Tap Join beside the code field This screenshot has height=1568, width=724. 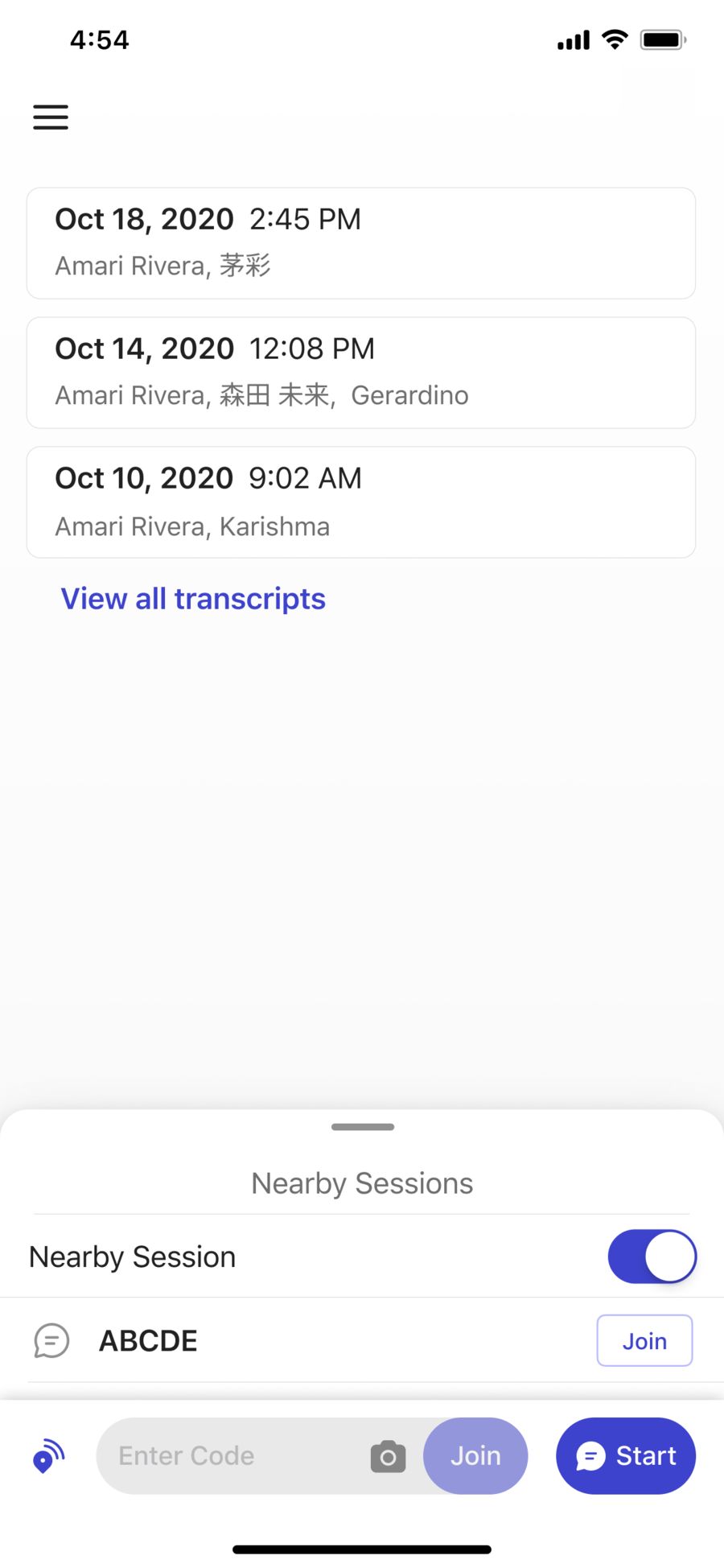[x=475, y=1456]
